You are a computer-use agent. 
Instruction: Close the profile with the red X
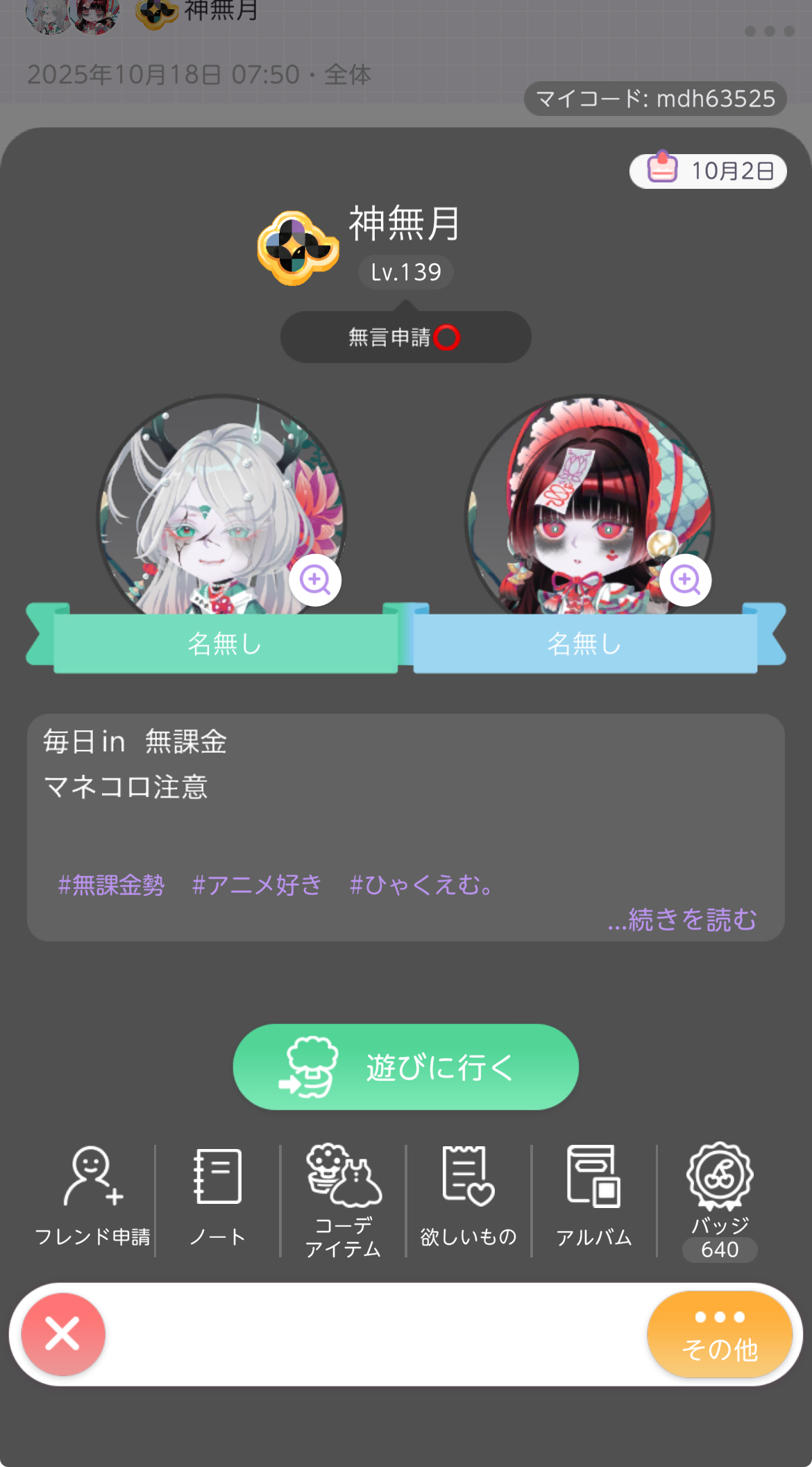coord(63,1334)
